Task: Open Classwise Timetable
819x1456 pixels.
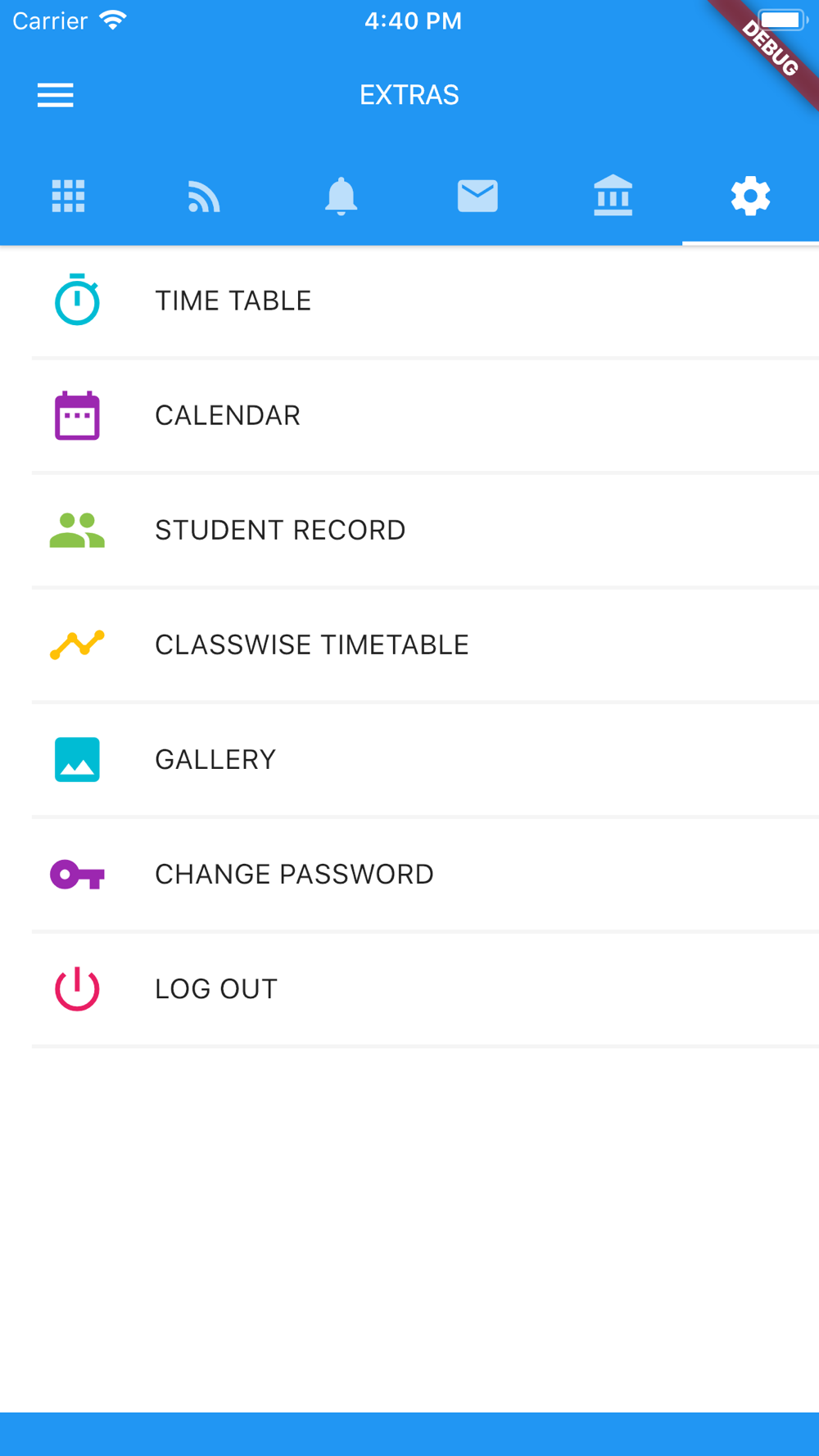Action: click(x=409, y=645)
